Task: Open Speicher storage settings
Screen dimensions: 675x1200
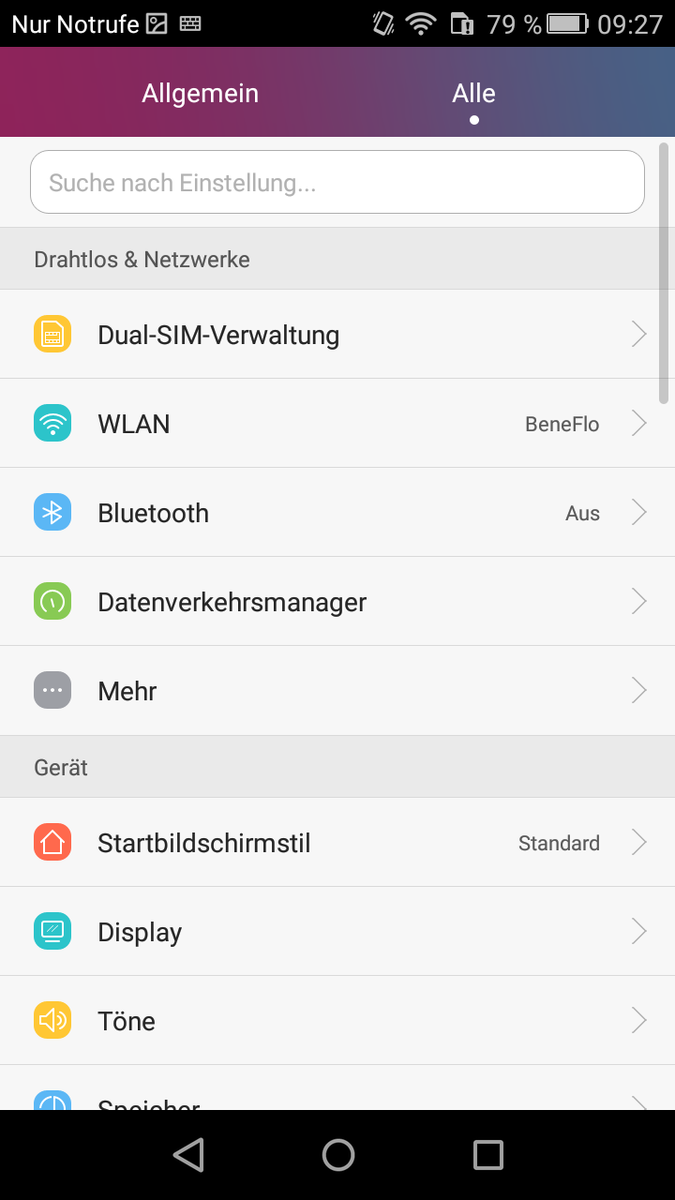Action: (x=337, y=1100)
